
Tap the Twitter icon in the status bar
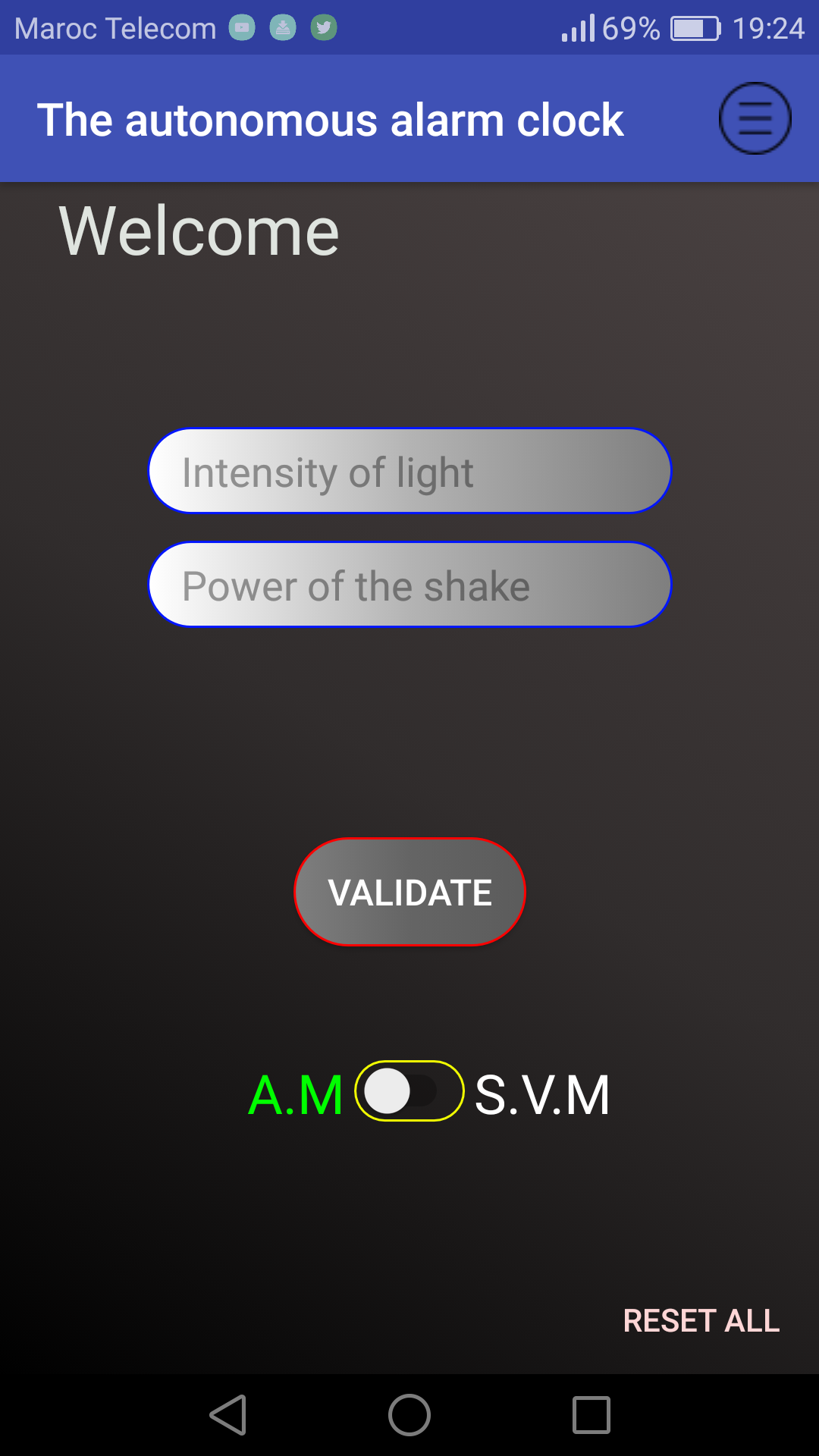click(x=322, y=27)
